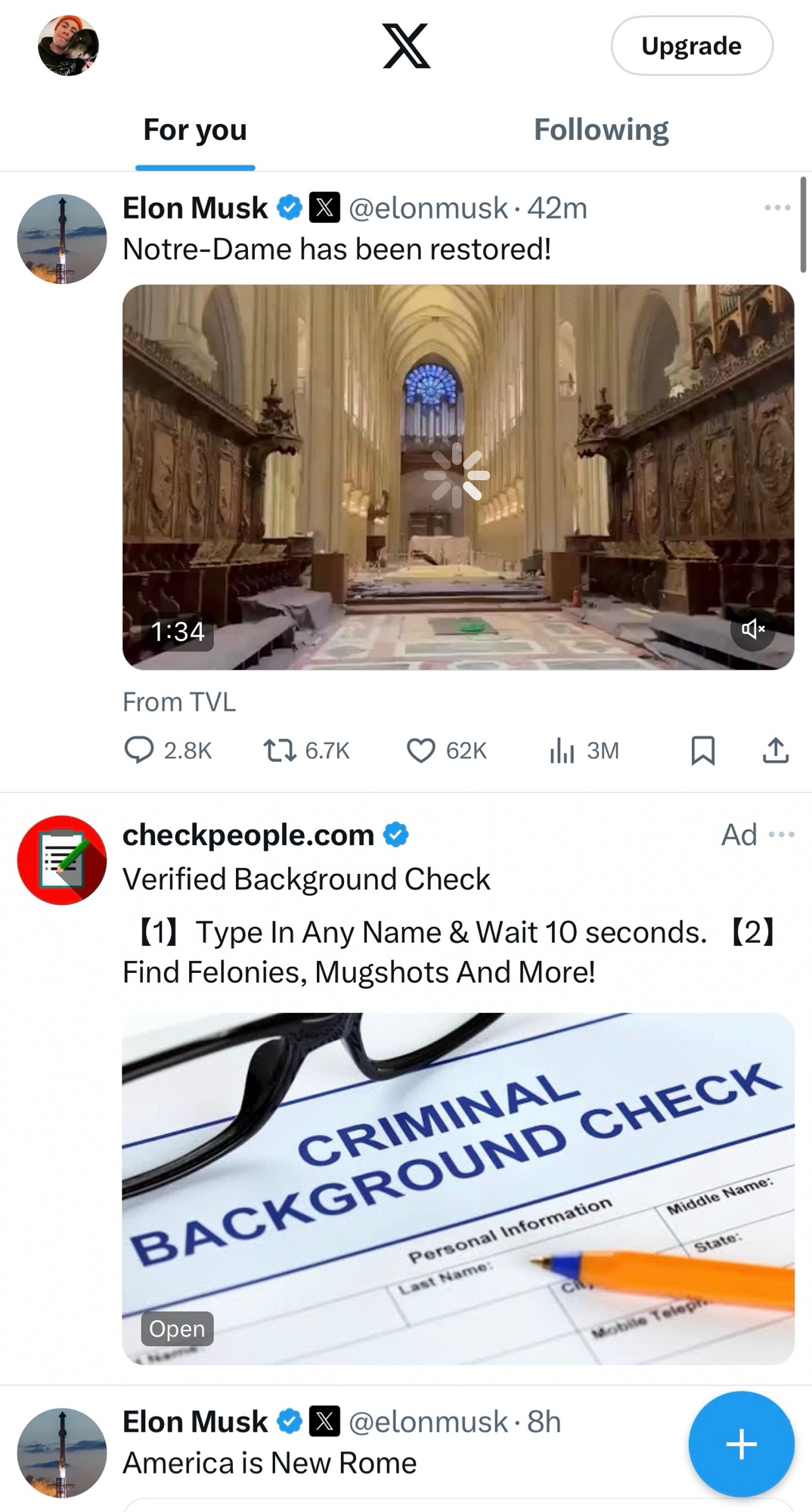Unmute the Notre-Dame video
The image size is (812, 1512).
click(752, 629)
